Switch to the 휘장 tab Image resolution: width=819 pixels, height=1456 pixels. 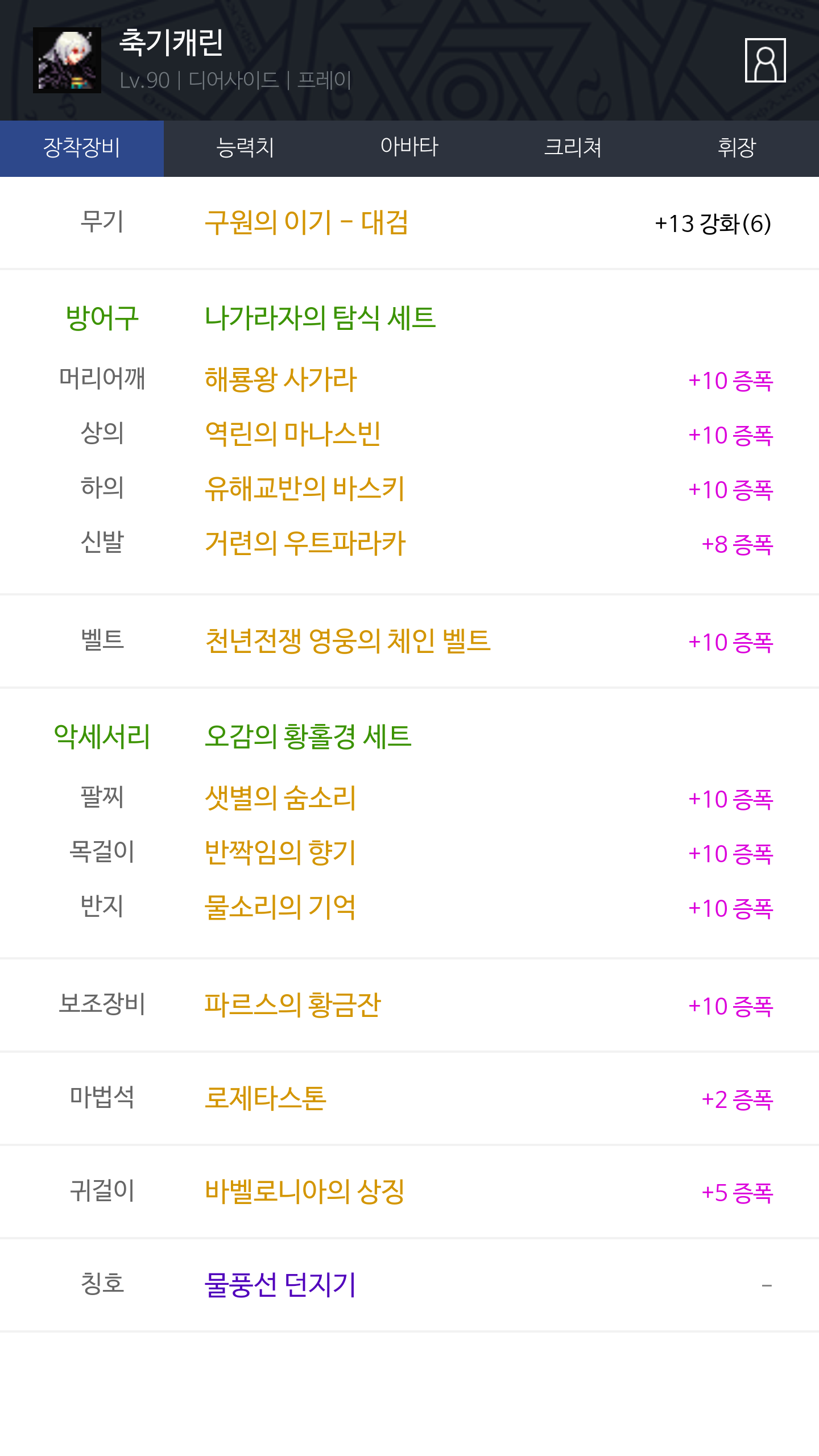[x=737, y=148]
